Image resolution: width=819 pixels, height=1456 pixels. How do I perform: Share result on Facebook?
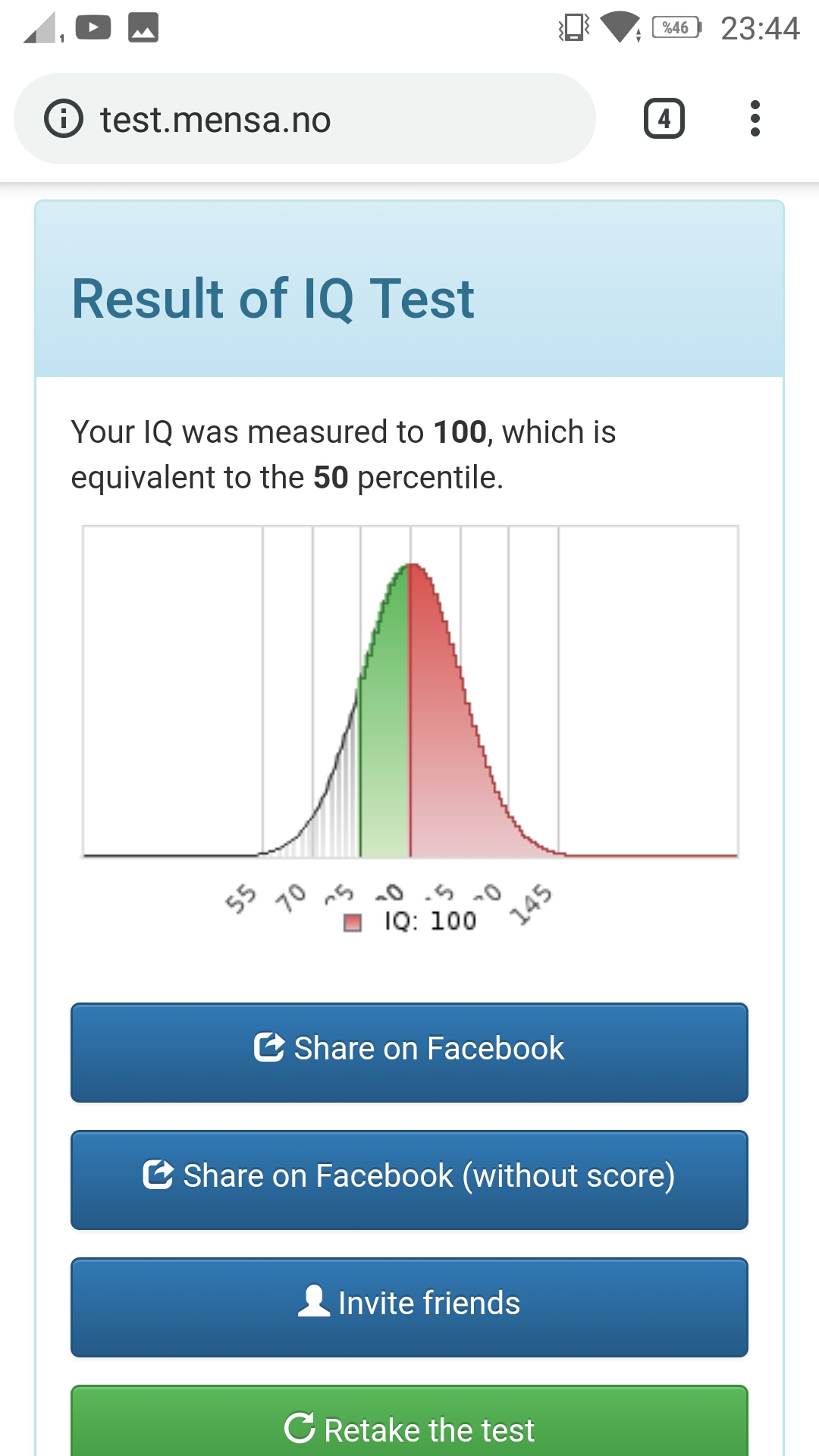coord(409,1053)
